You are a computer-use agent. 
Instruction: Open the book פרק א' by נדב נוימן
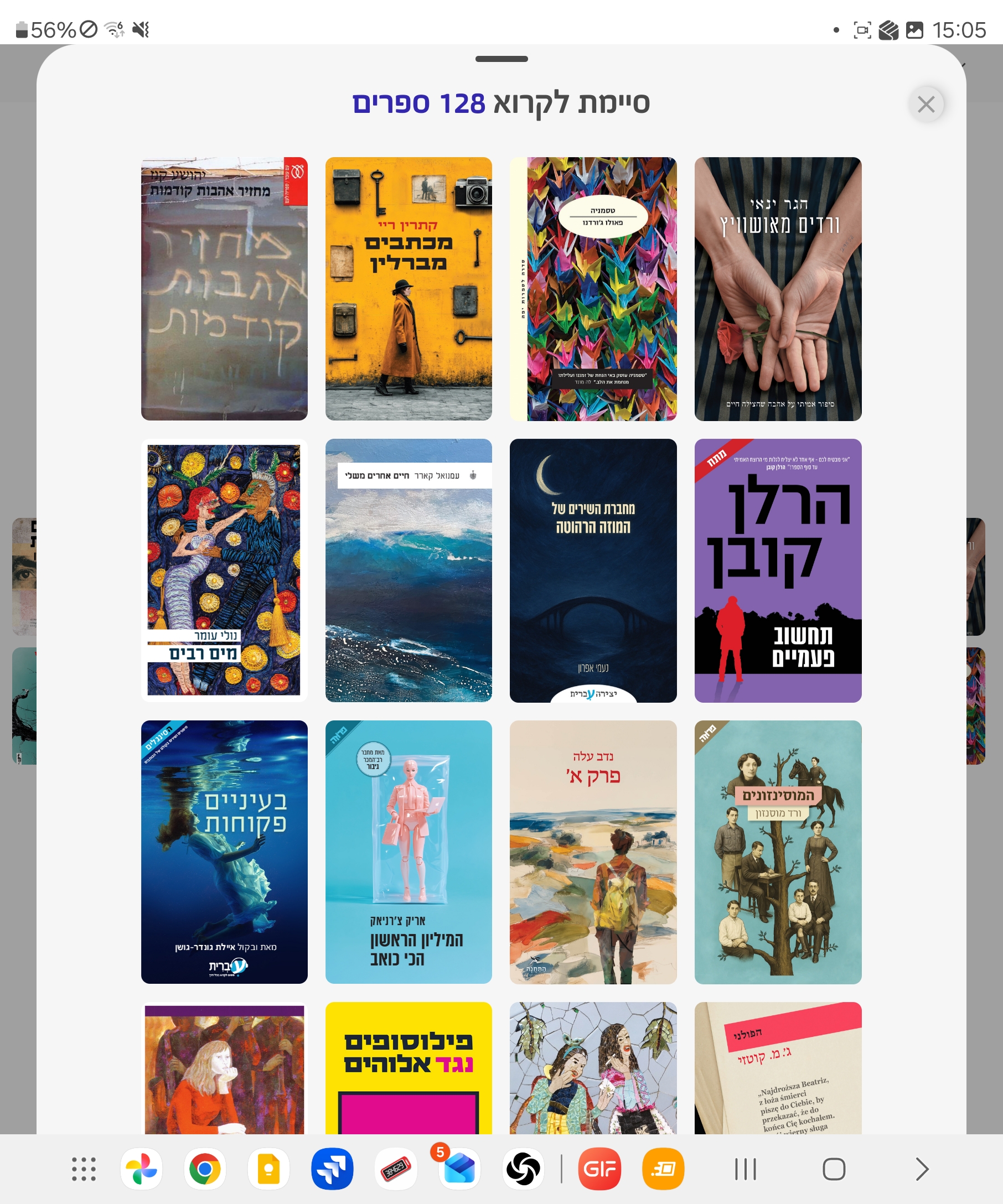pyautogui.click(x=593, y=852)
